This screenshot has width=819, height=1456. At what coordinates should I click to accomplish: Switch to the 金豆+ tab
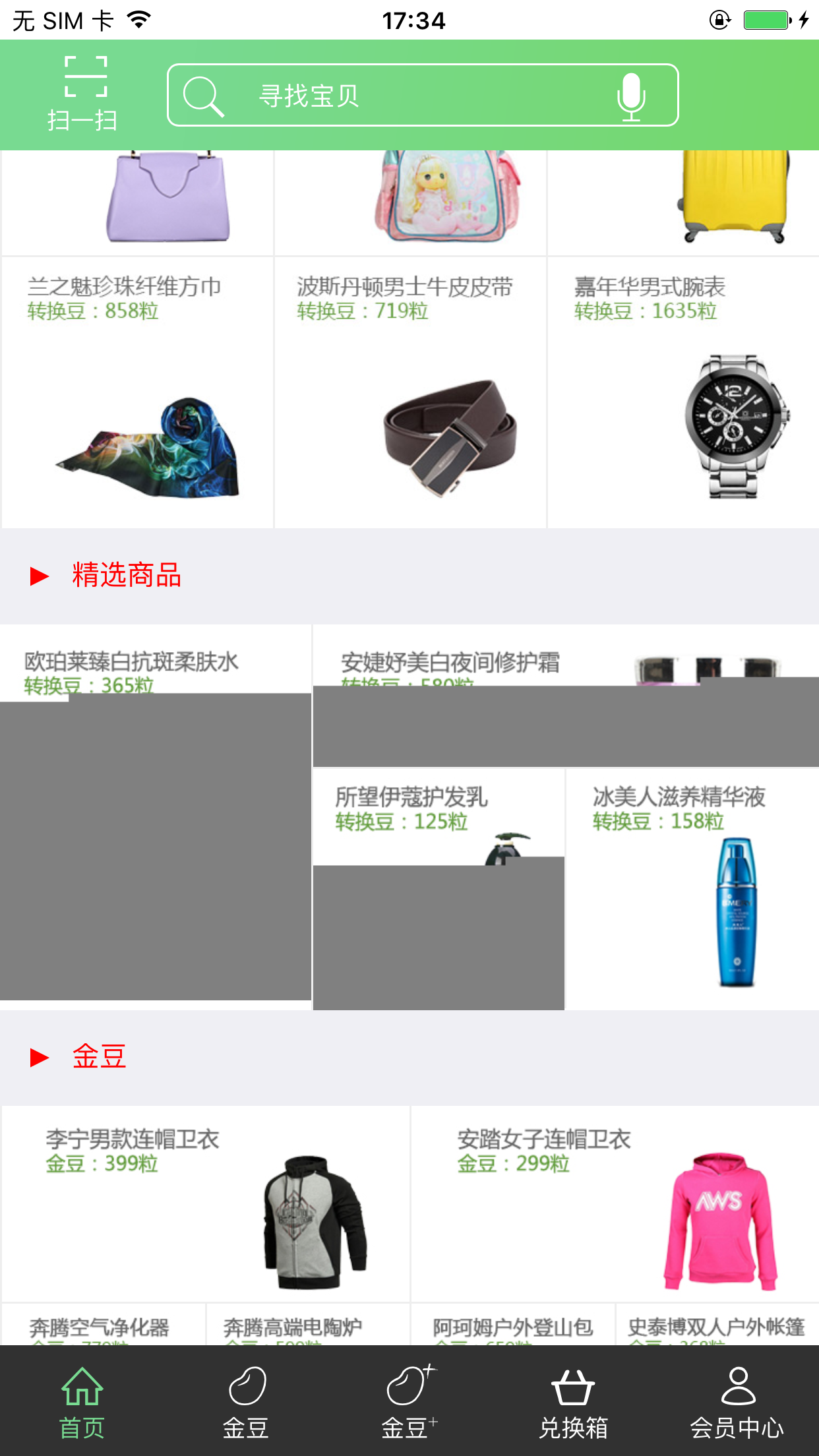coord(409,1402)
